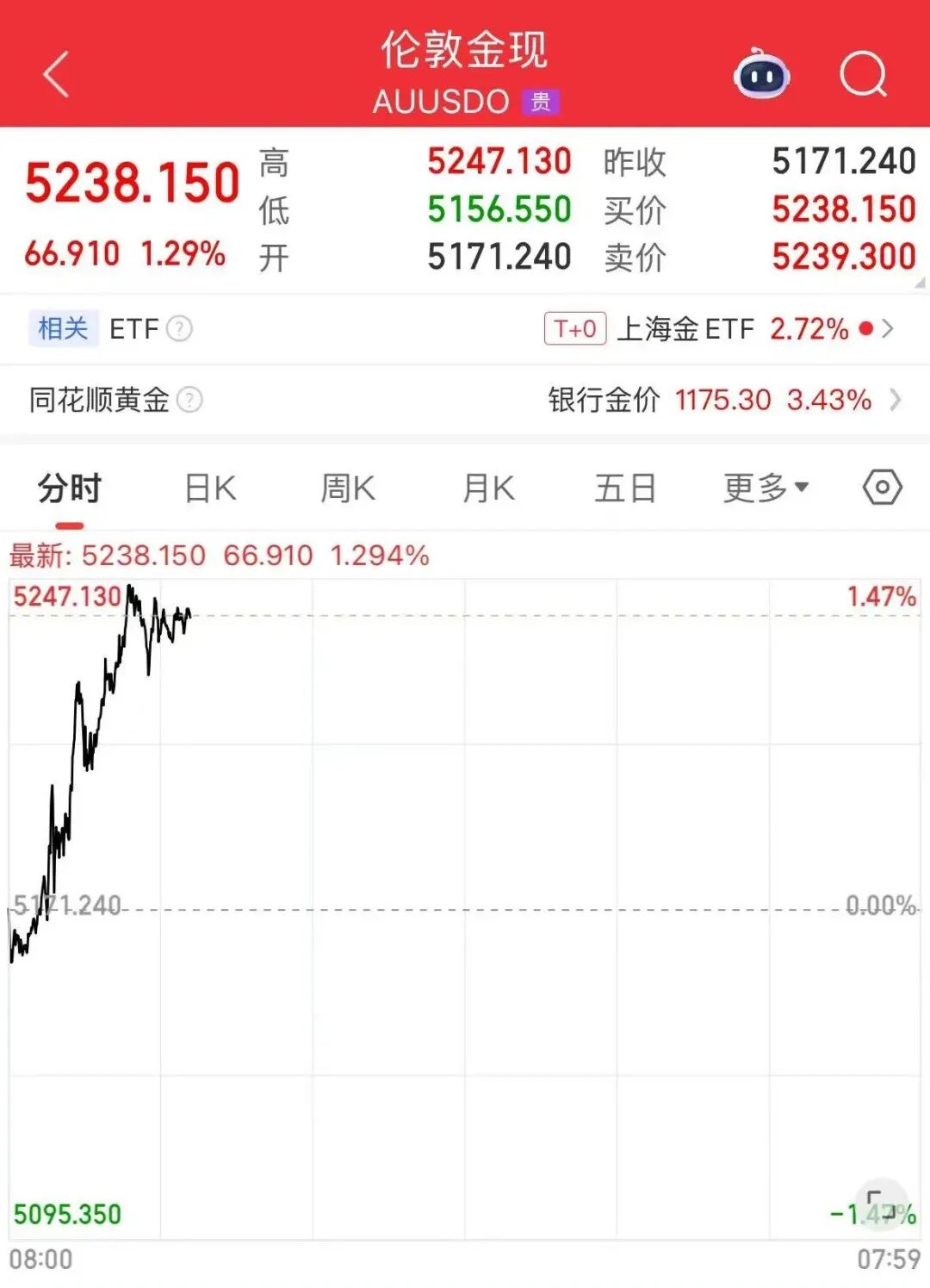Screen dimensions: 930x1288
Task: Open the chart settings gear icon
Action: (883, 488)
